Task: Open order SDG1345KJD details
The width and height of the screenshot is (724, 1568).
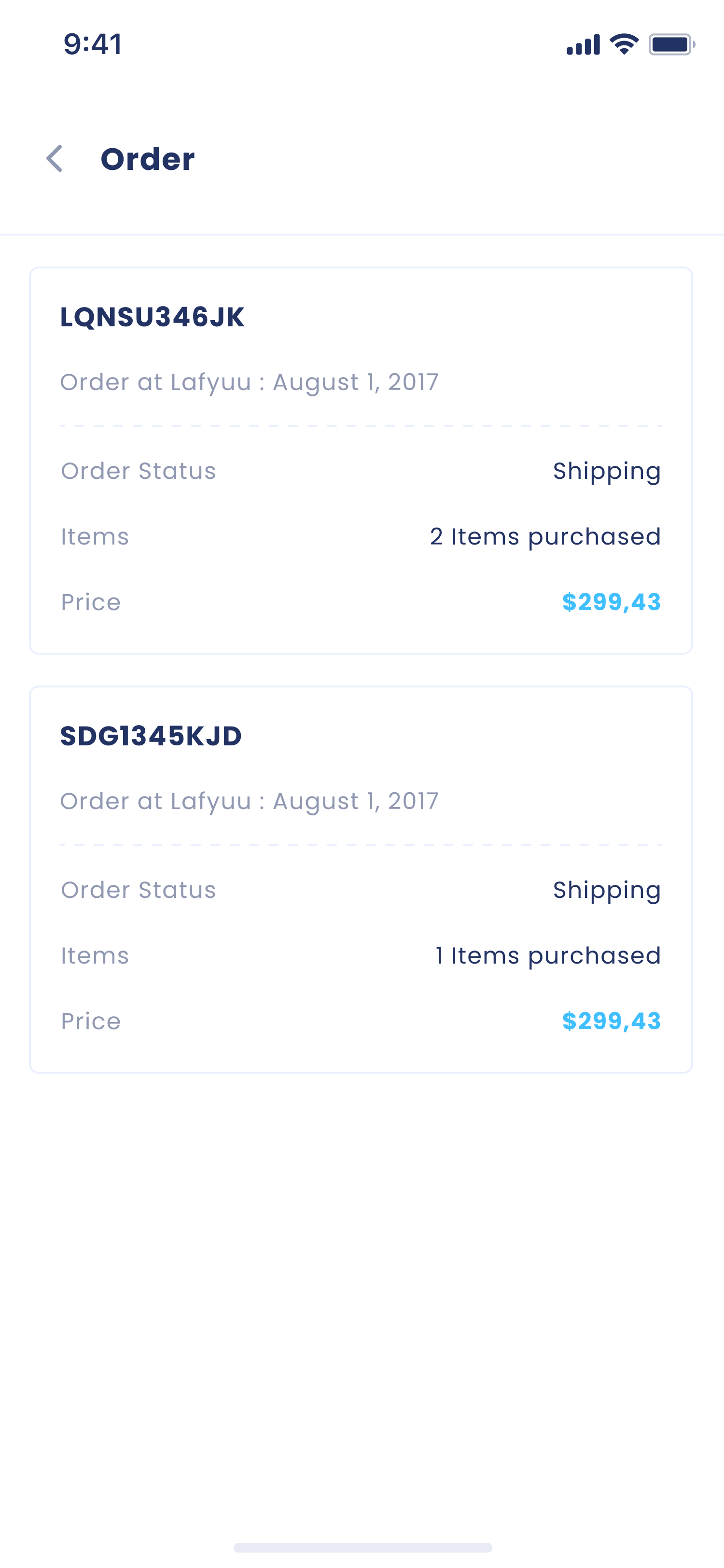Action: 361,879
